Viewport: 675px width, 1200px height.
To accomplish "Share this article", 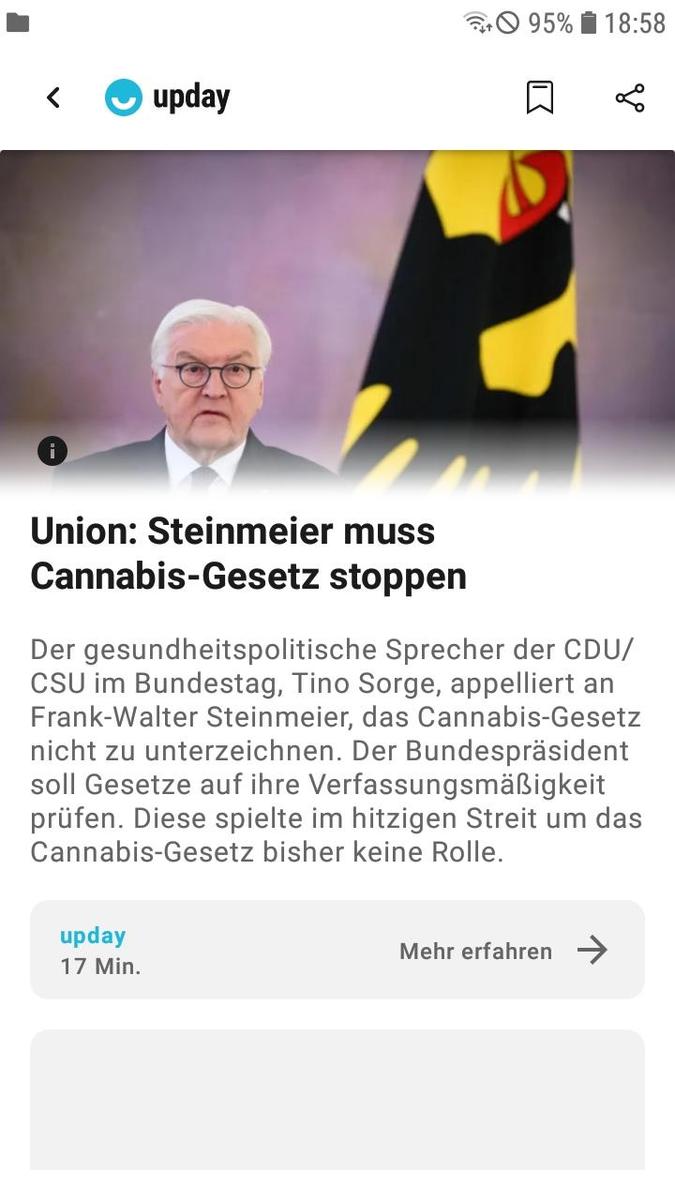I will pyautogui.click(x=630, y=98).
